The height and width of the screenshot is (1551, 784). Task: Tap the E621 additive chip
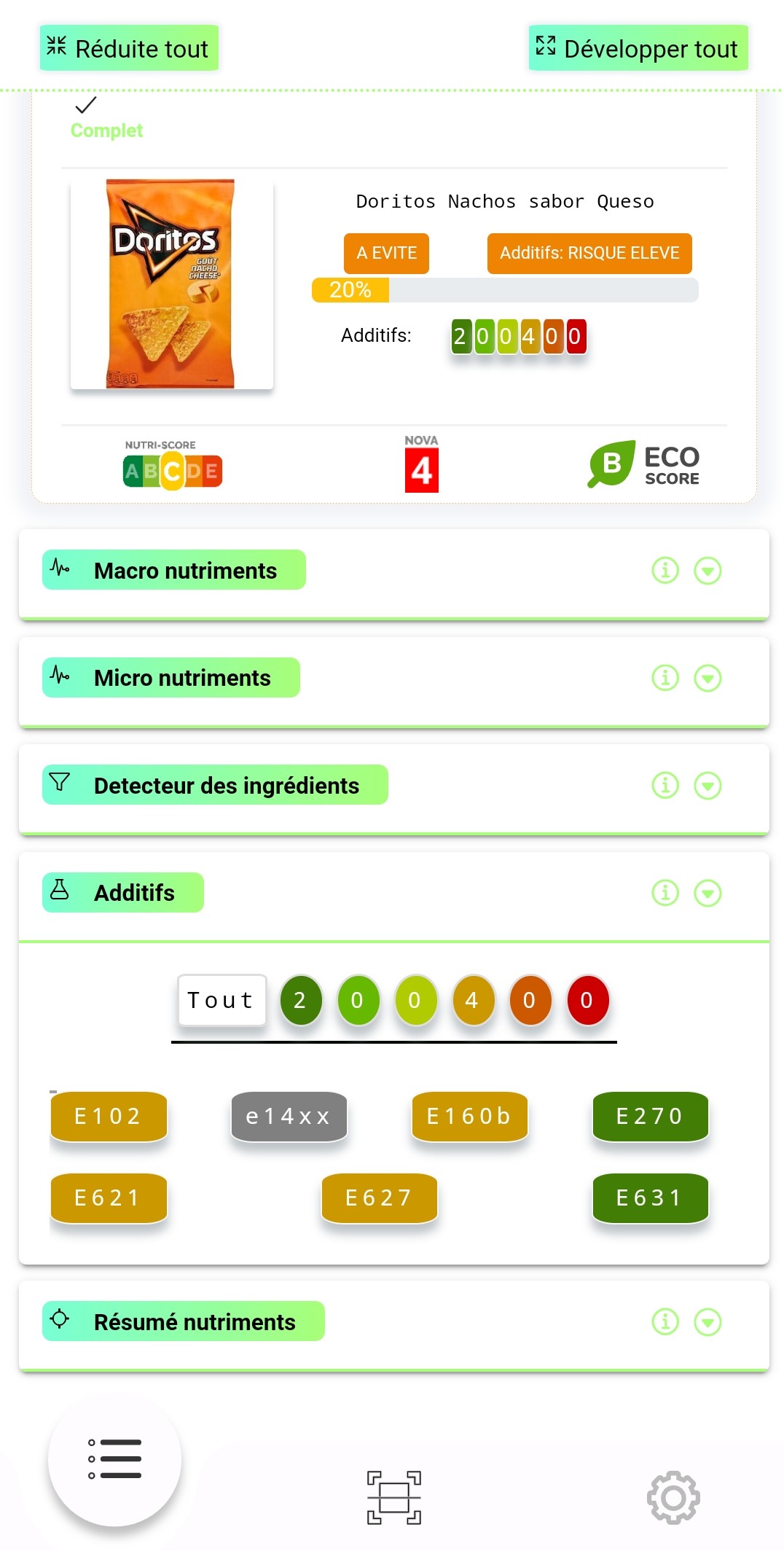point(109,1198)
